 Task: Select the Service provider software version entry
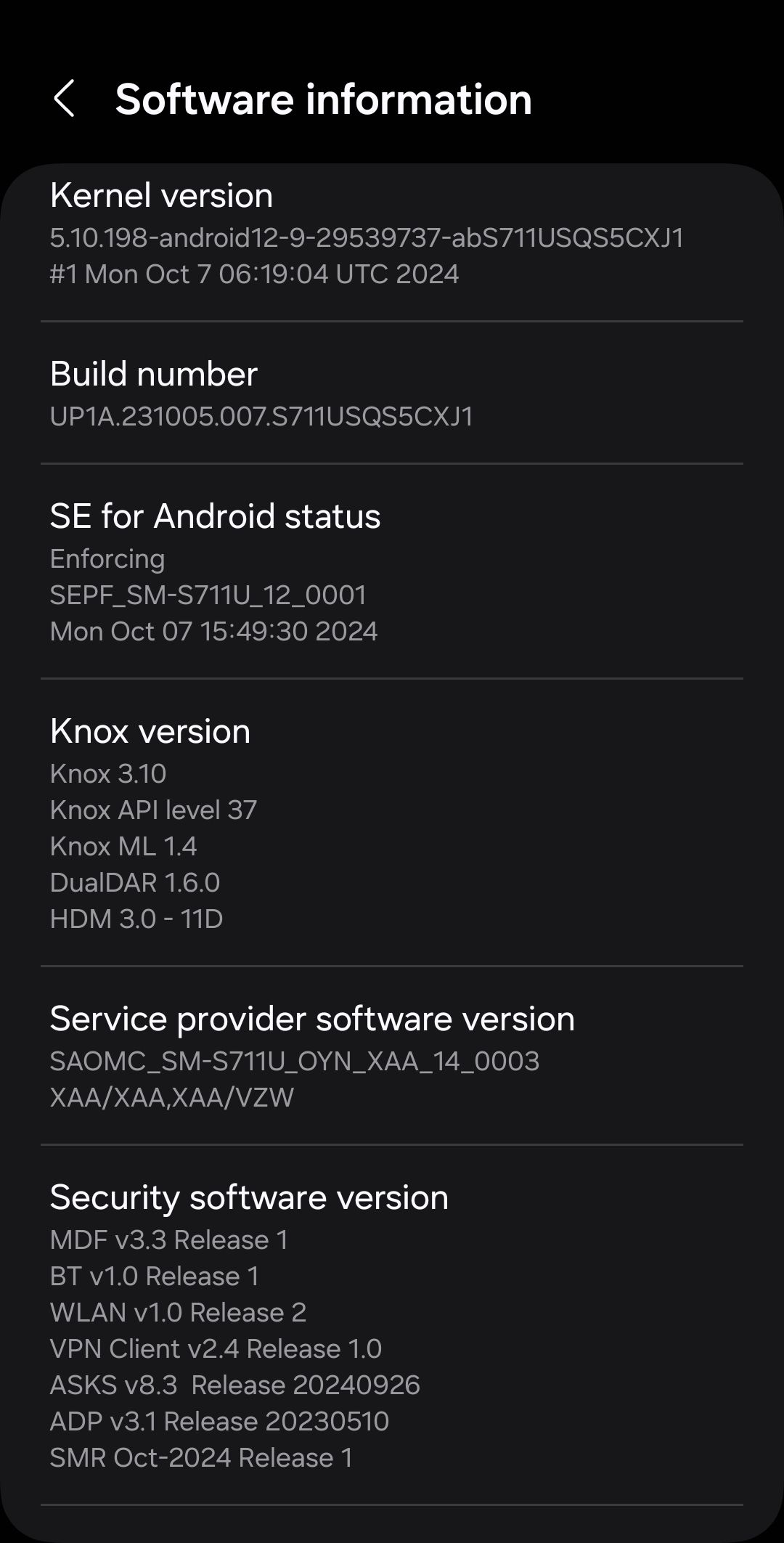[311, 1019]
